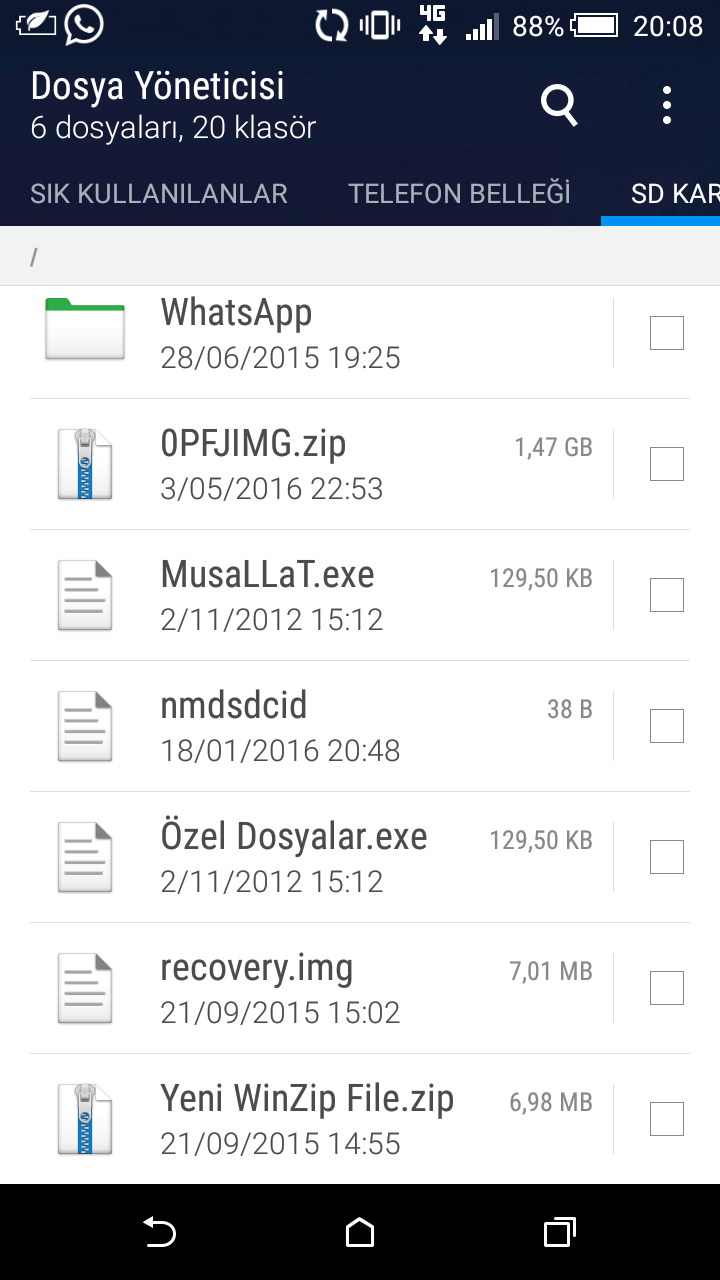Open the nmdsdcid file
This screenshot has height=1280, width=720.
(320, 726)
